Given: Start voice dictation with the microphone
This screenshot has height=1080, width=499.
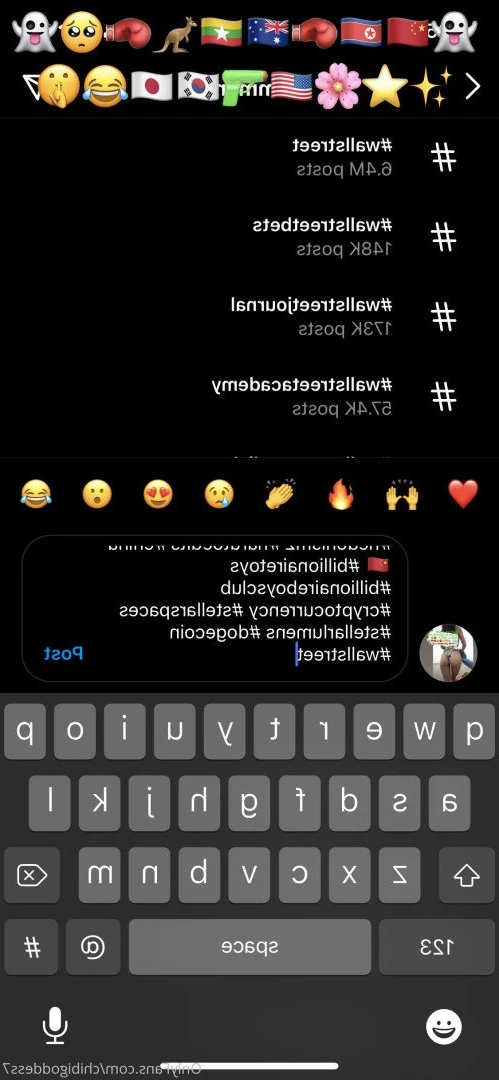Looking at the screenshot, I should pos(55,1027).
